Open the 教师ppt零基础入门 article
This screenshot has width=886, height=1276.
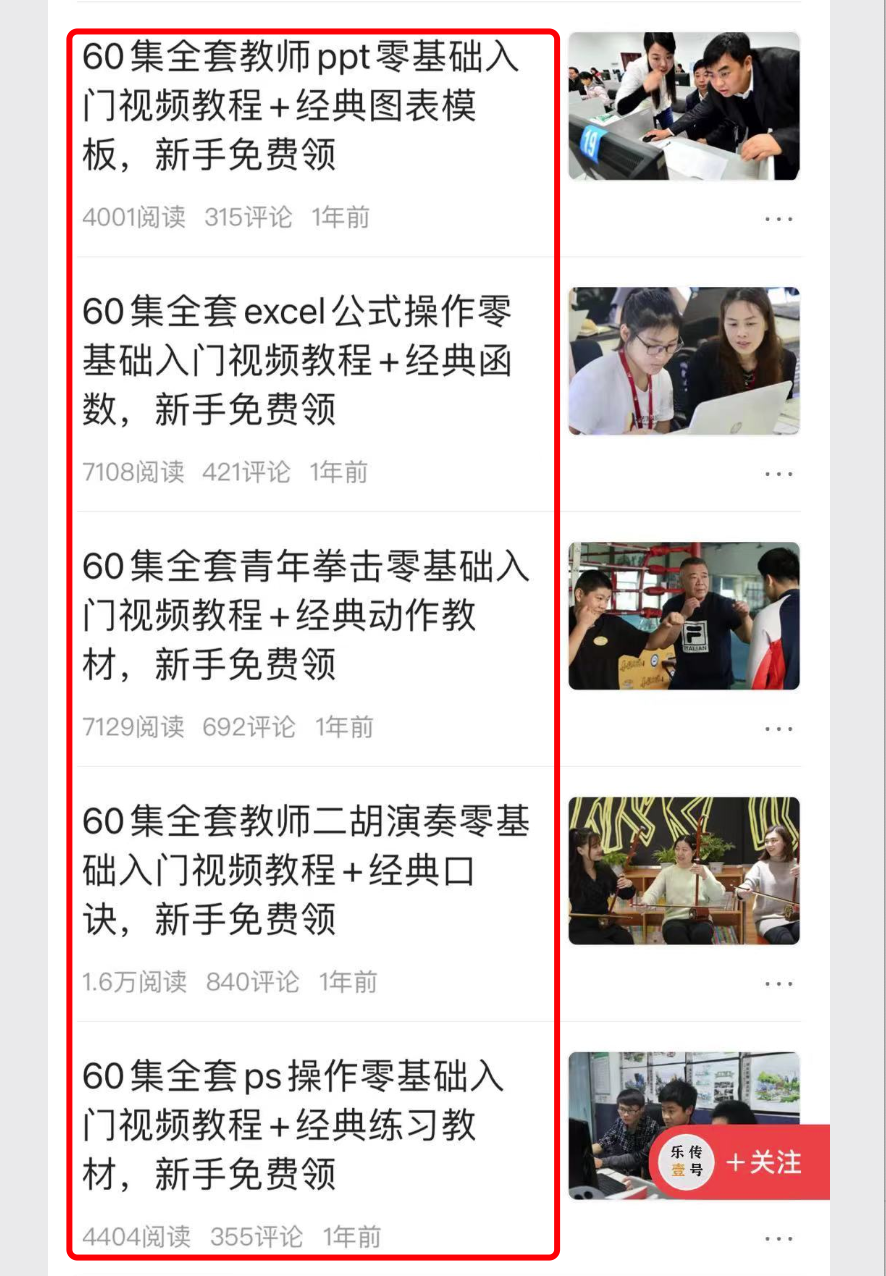(300, 106)
